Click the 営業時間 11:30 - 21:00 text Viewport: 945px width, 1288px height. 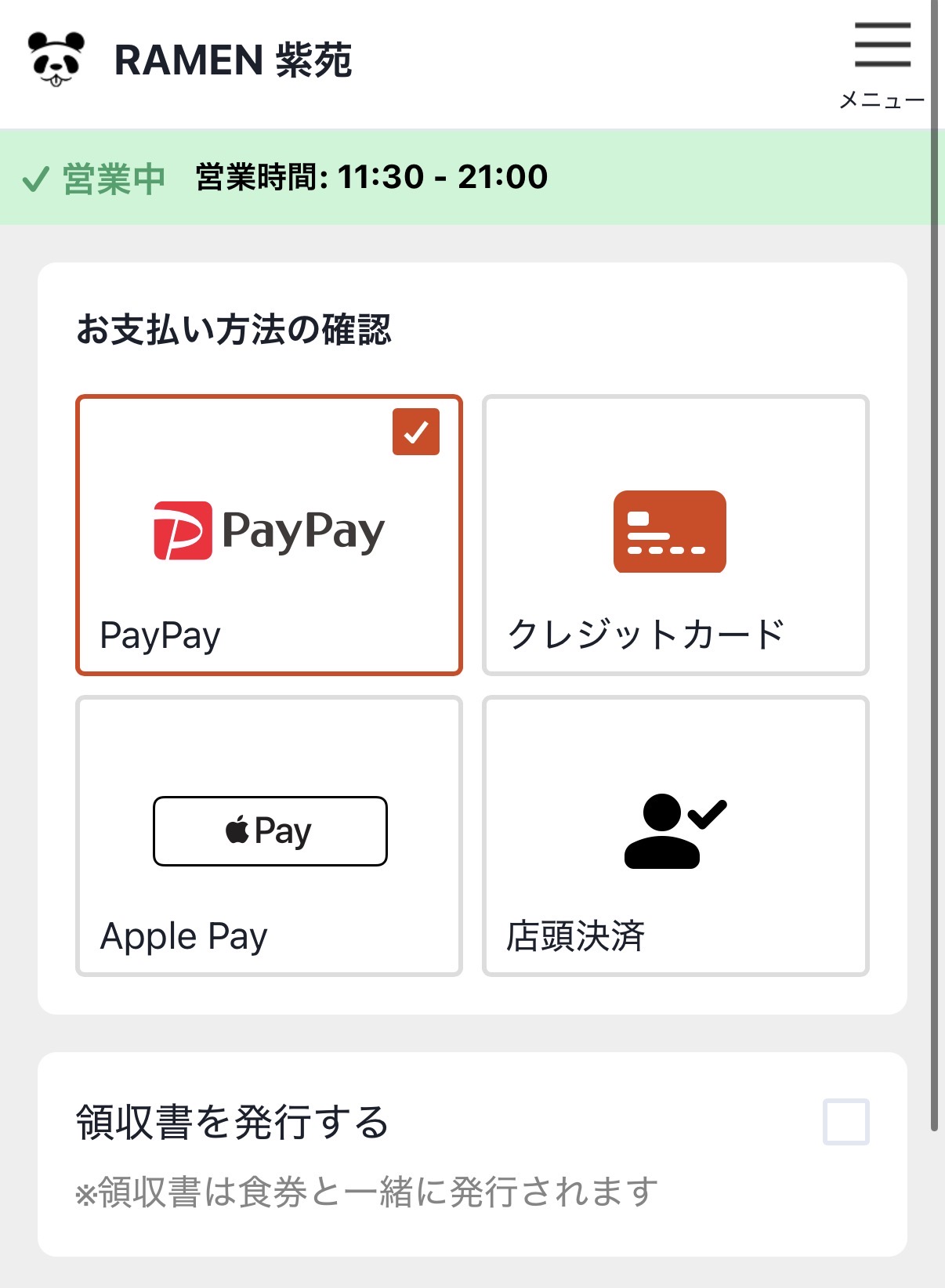[370, 177]
